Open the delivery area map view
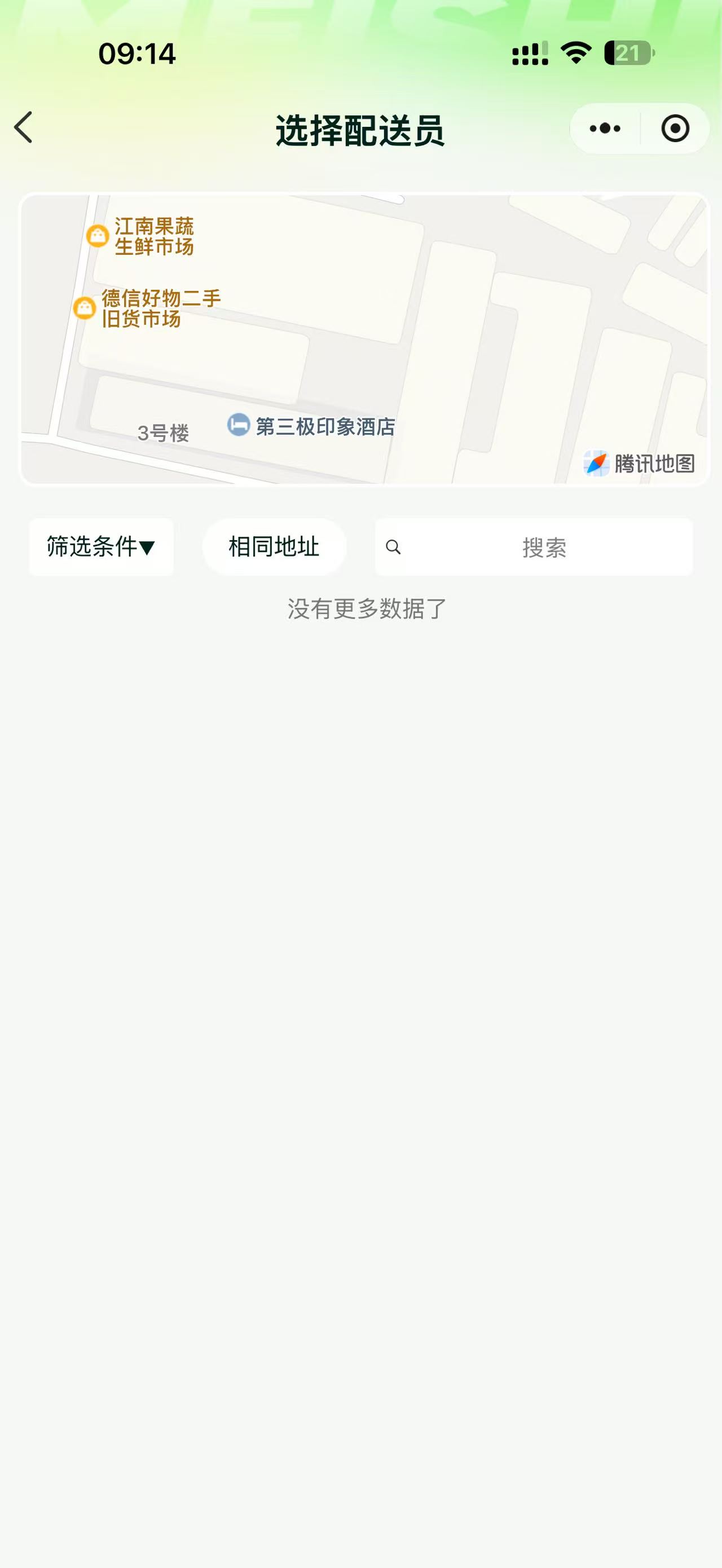This screenshot has height=1568, width=722. 364,339
